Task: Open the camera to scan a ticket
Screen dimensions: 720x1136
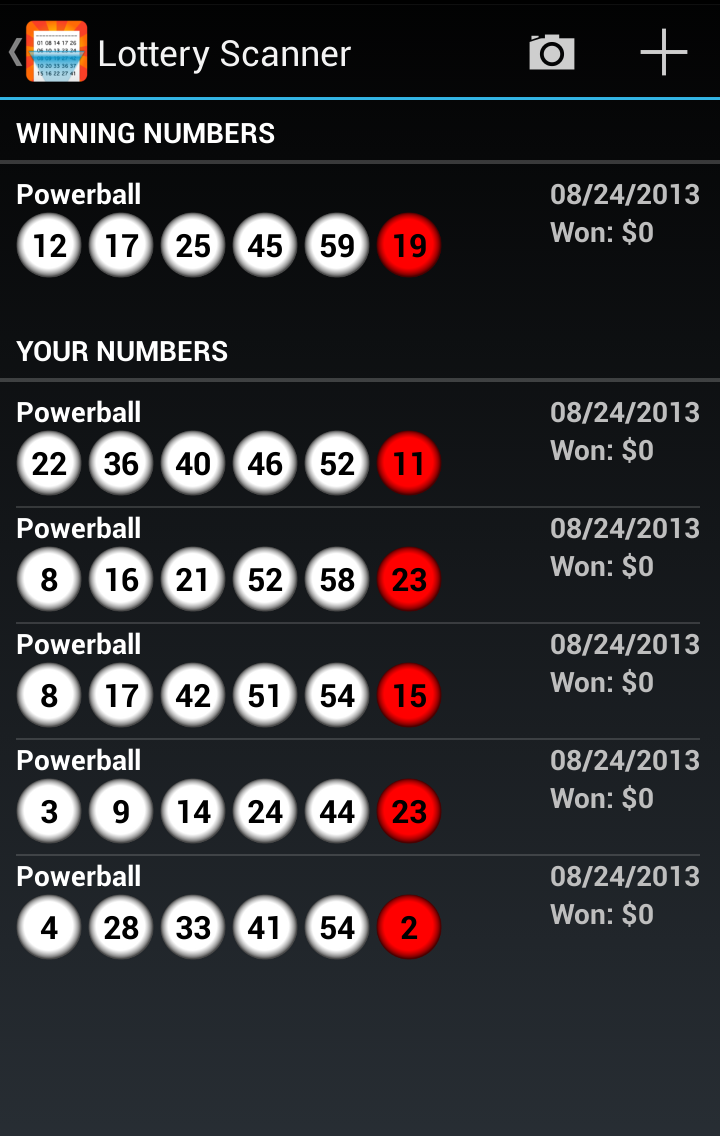Action: point(552,52)
